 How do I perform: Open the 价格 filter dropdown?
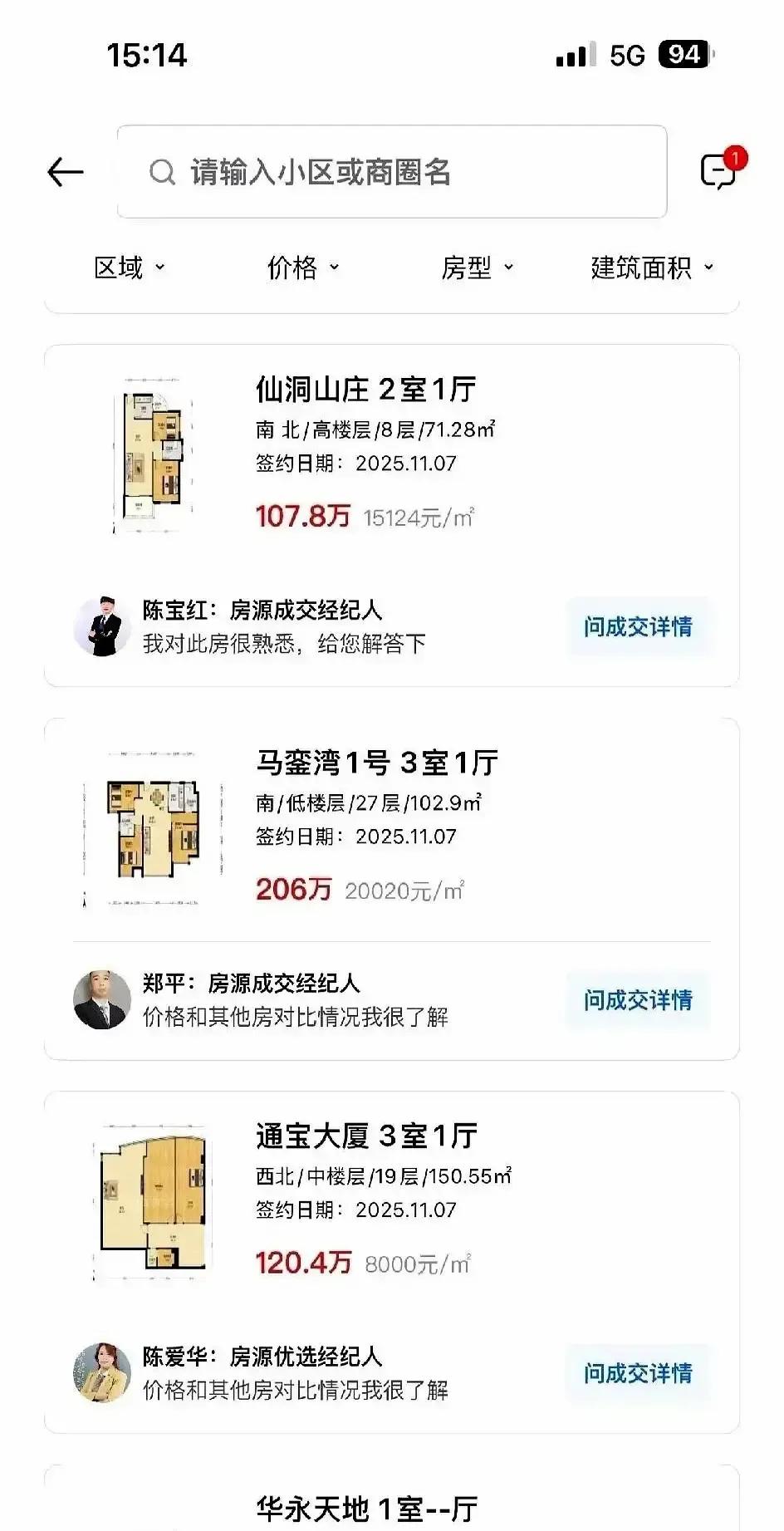click(x=301, y=267)
